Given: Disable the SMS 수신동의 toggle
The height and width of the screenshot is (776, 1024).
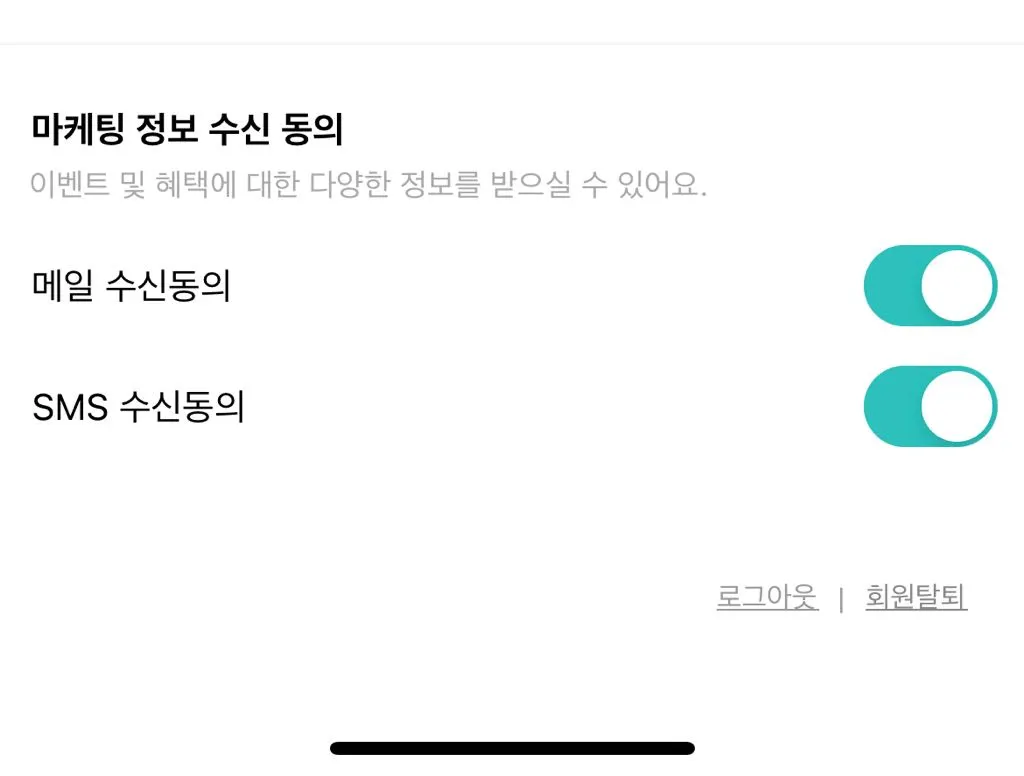Looking at the screenshot, I should pos(930,406).
